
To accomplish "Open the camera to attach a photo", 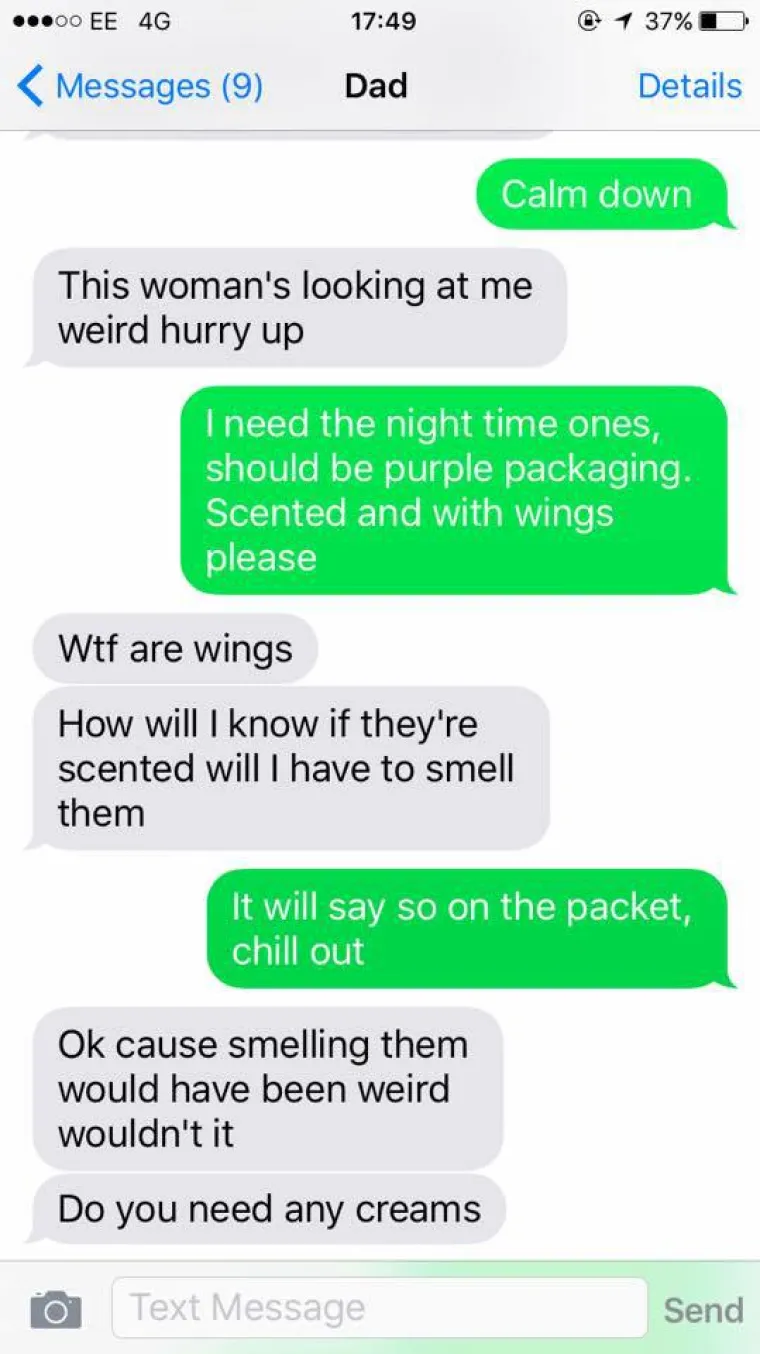I will [x=55, y=1308].
